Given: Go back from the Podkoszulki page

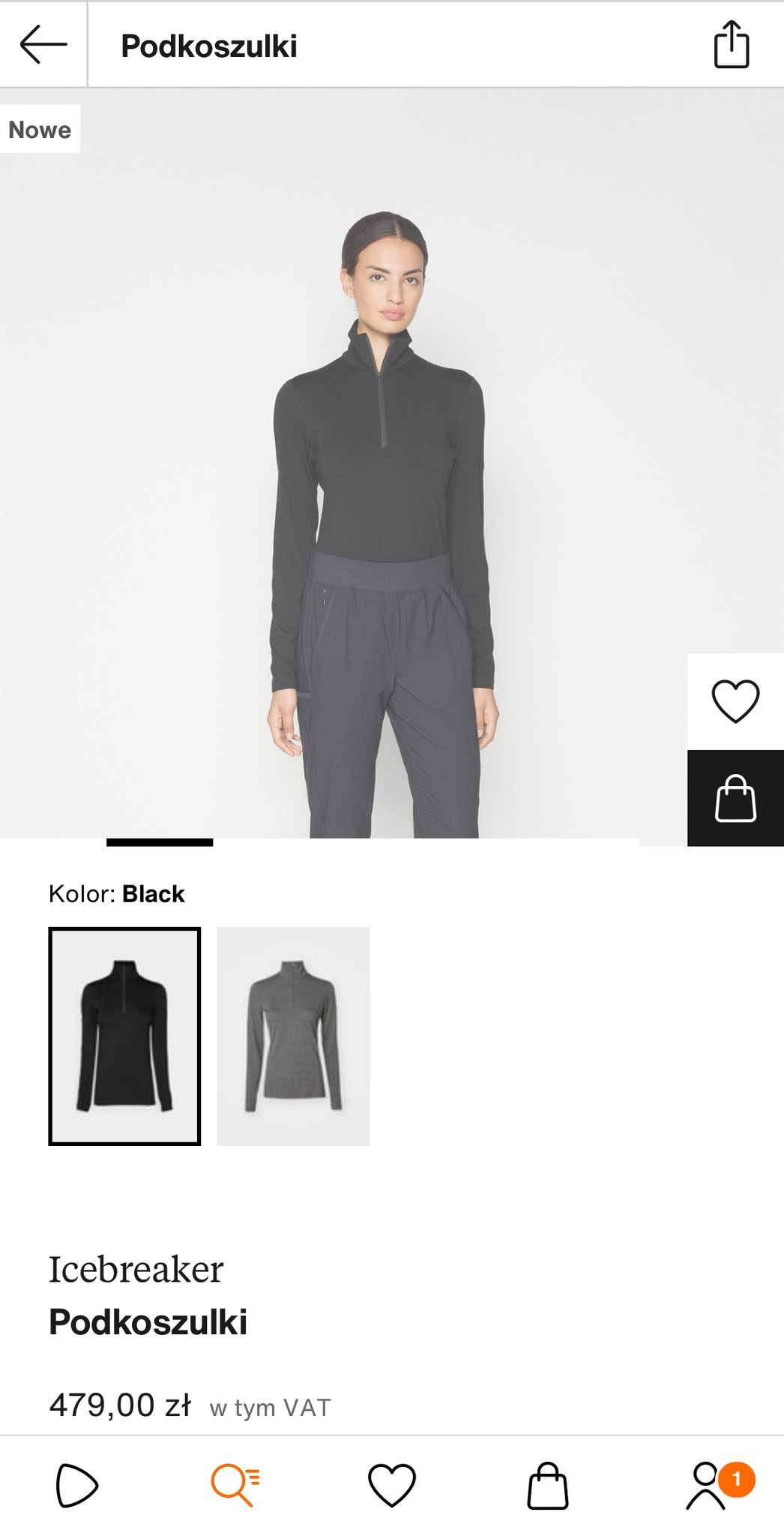Looking at the screenshot, I should point(43,45).
